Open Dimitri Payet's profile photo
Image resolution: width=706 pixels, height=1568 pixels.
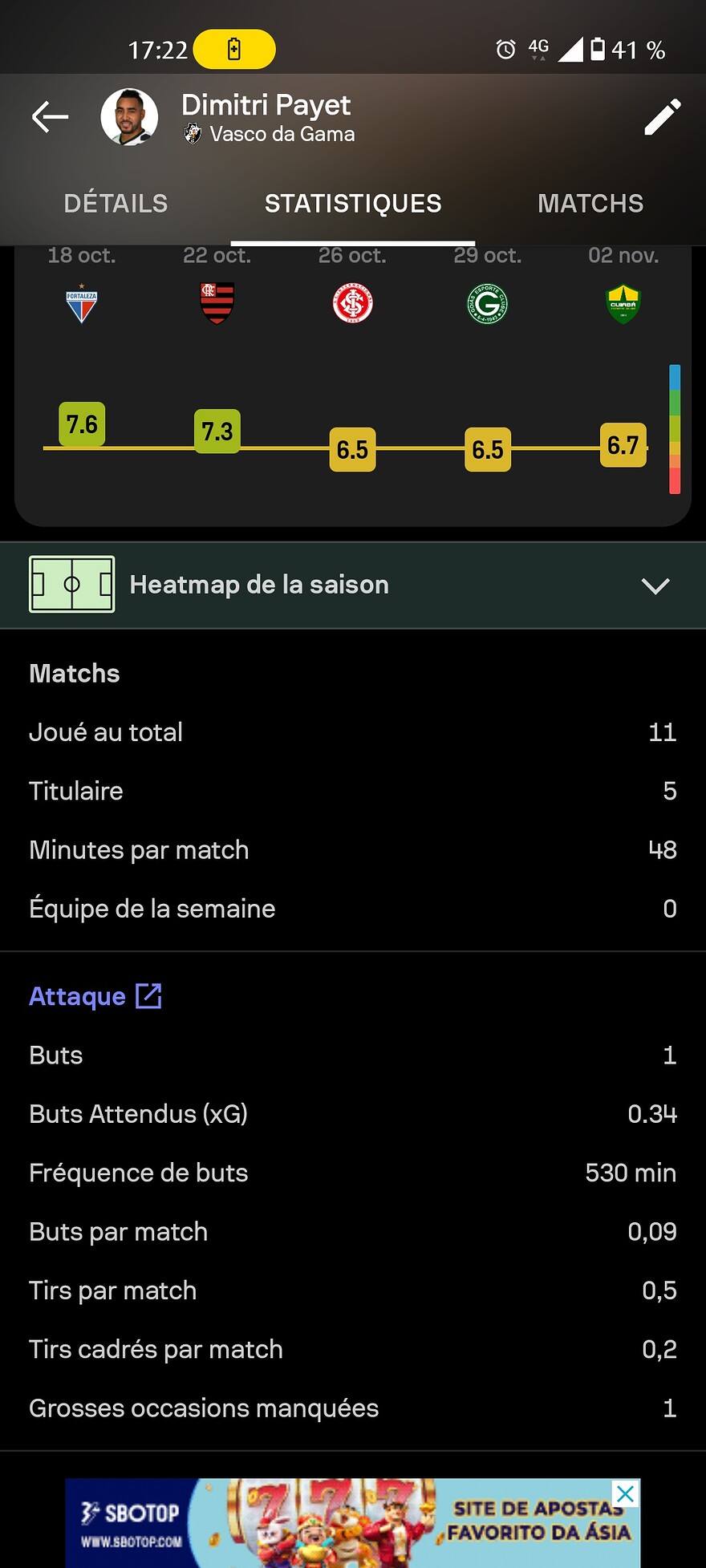[x=129, y=117]
